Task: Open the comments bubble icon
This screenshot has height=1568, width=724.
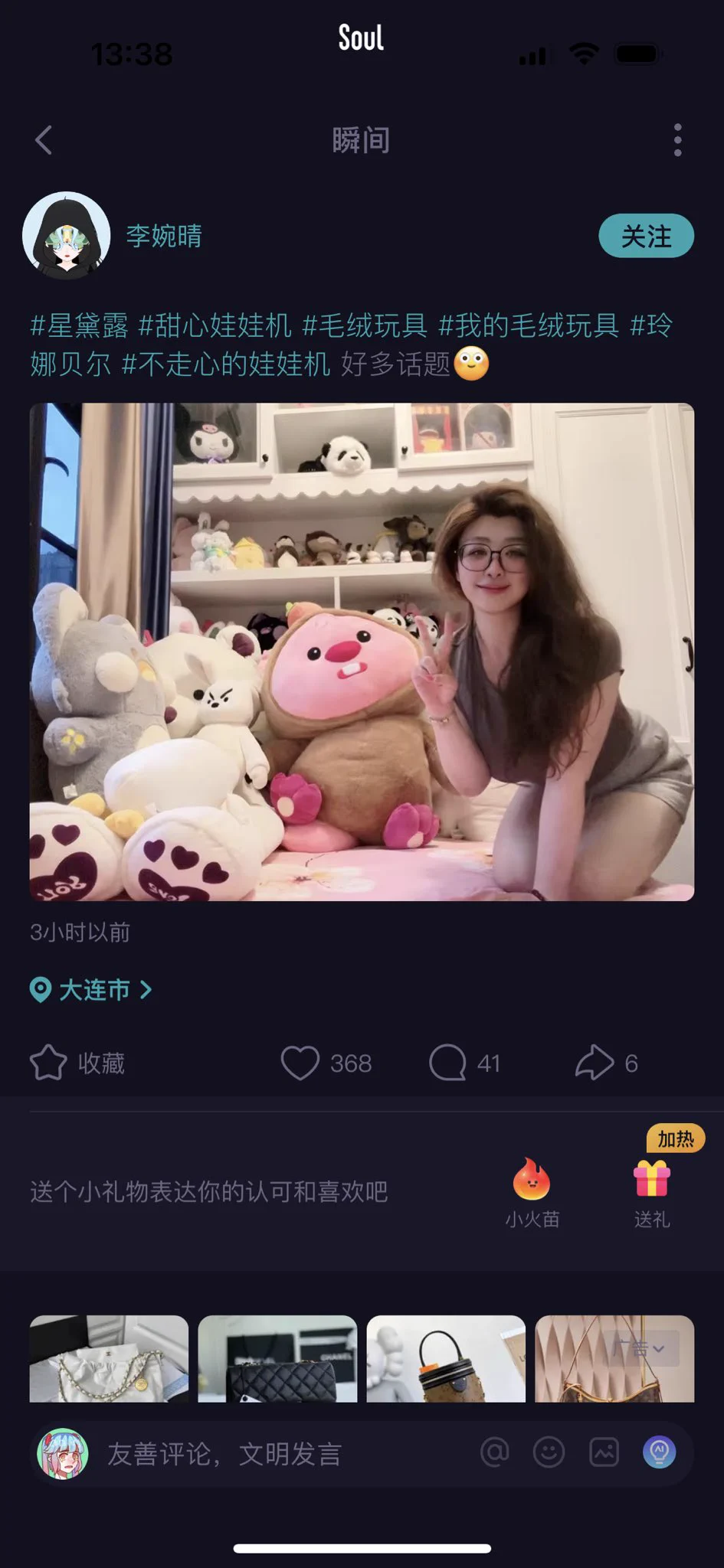Action: point(447,1063)
